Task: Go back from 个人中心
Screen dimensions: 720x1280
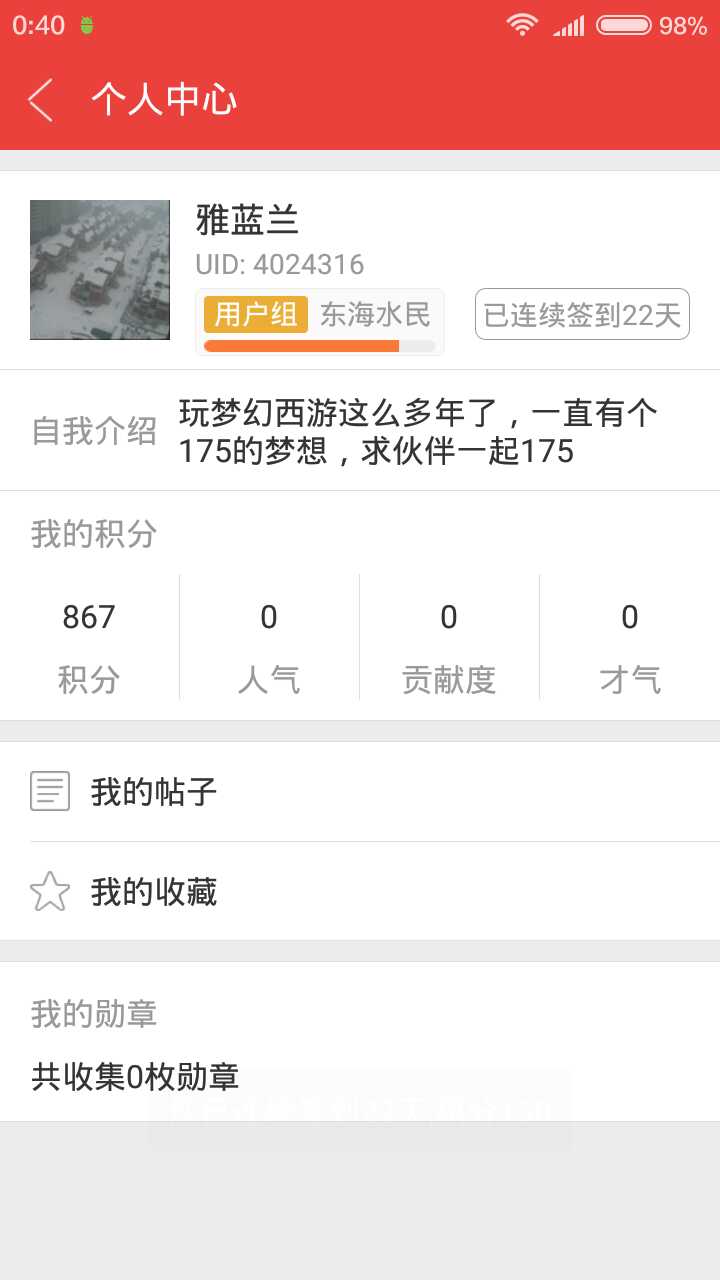Action: point(41,100)
